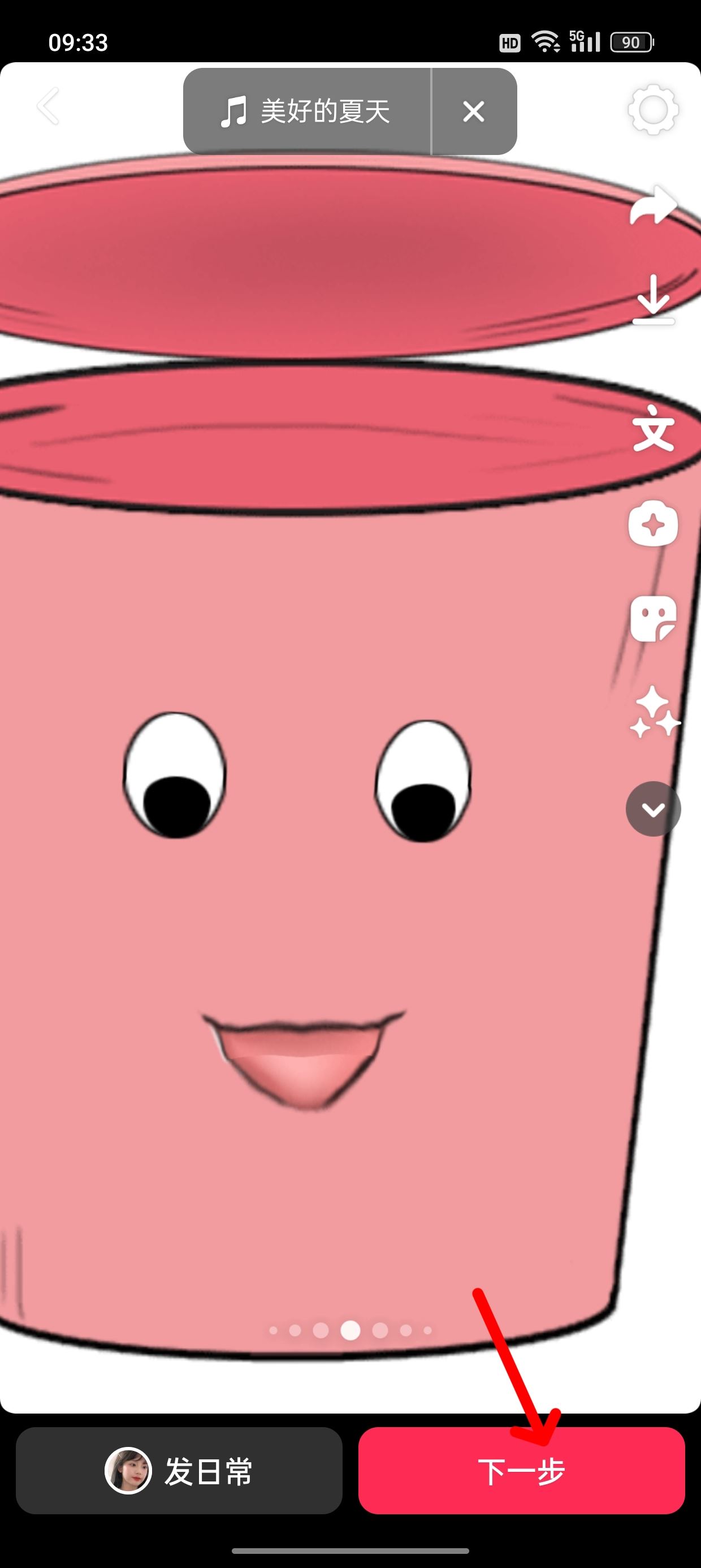Remove the selected music with X
Screen dimensions: 701x1568
(473, 111)
